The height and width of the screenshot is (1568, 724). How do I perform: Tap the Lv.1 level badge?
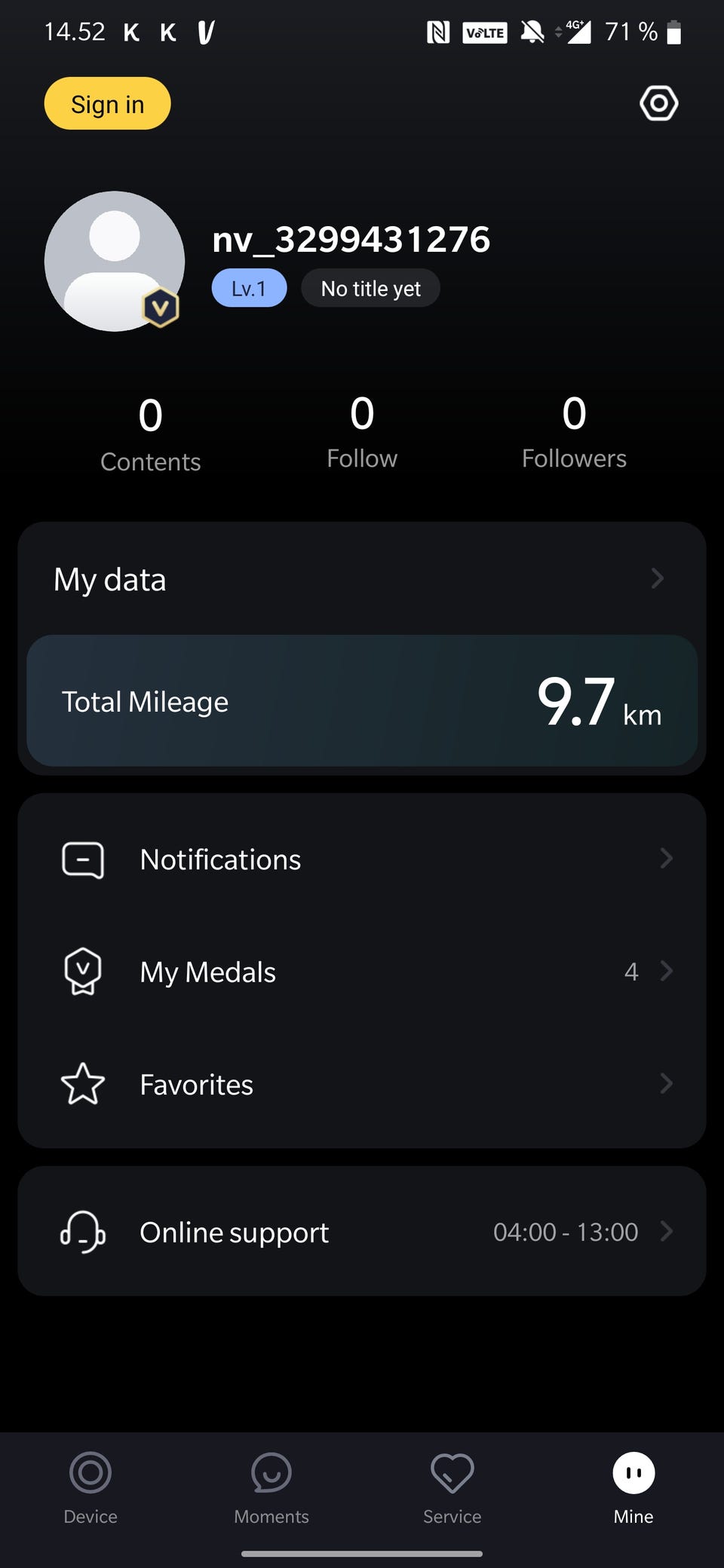(249, 289)
